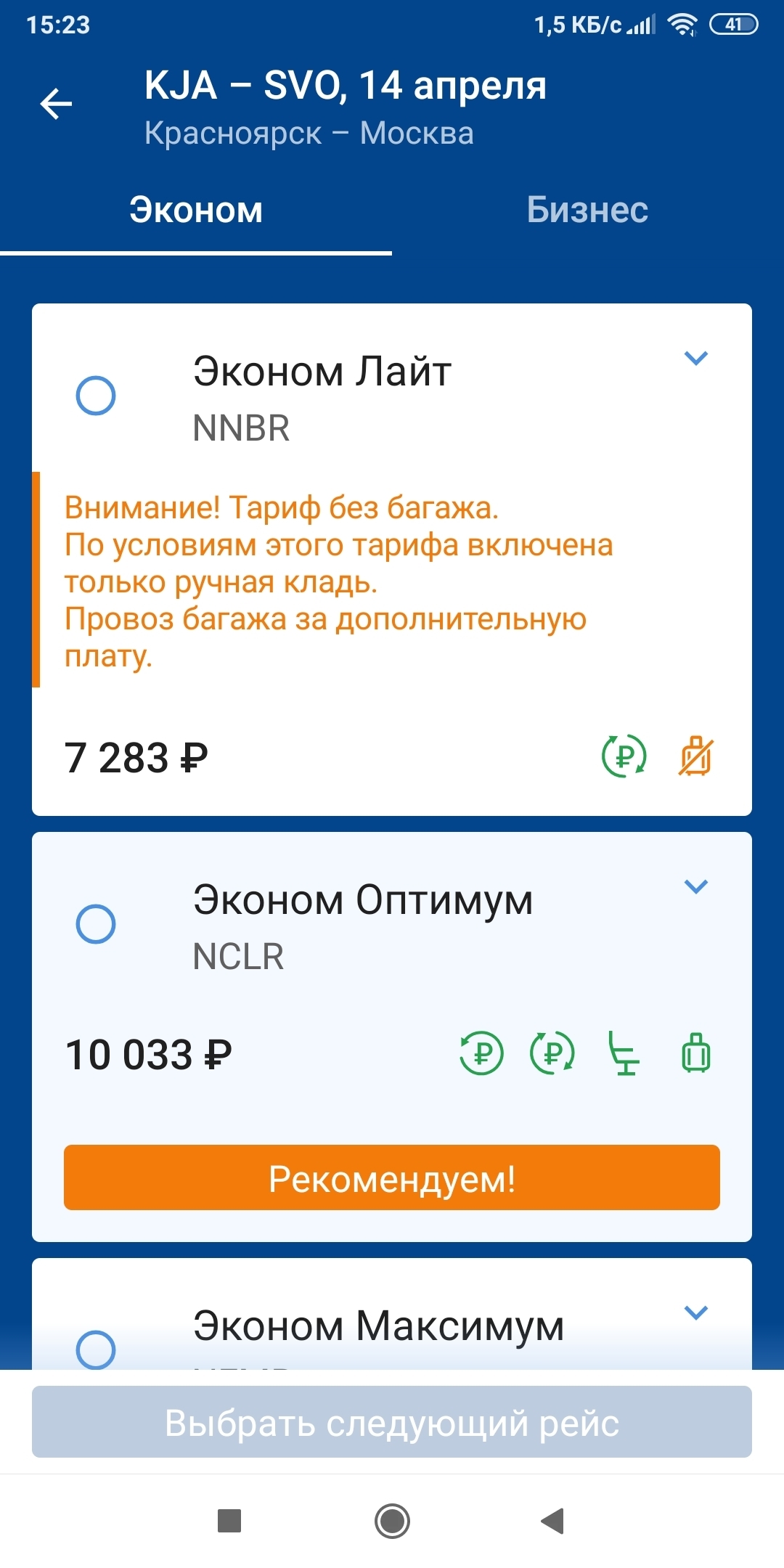This screenshot has height=1568, width=784.
Task: Open the Эконом tab
Action: (x=196, y=211)
